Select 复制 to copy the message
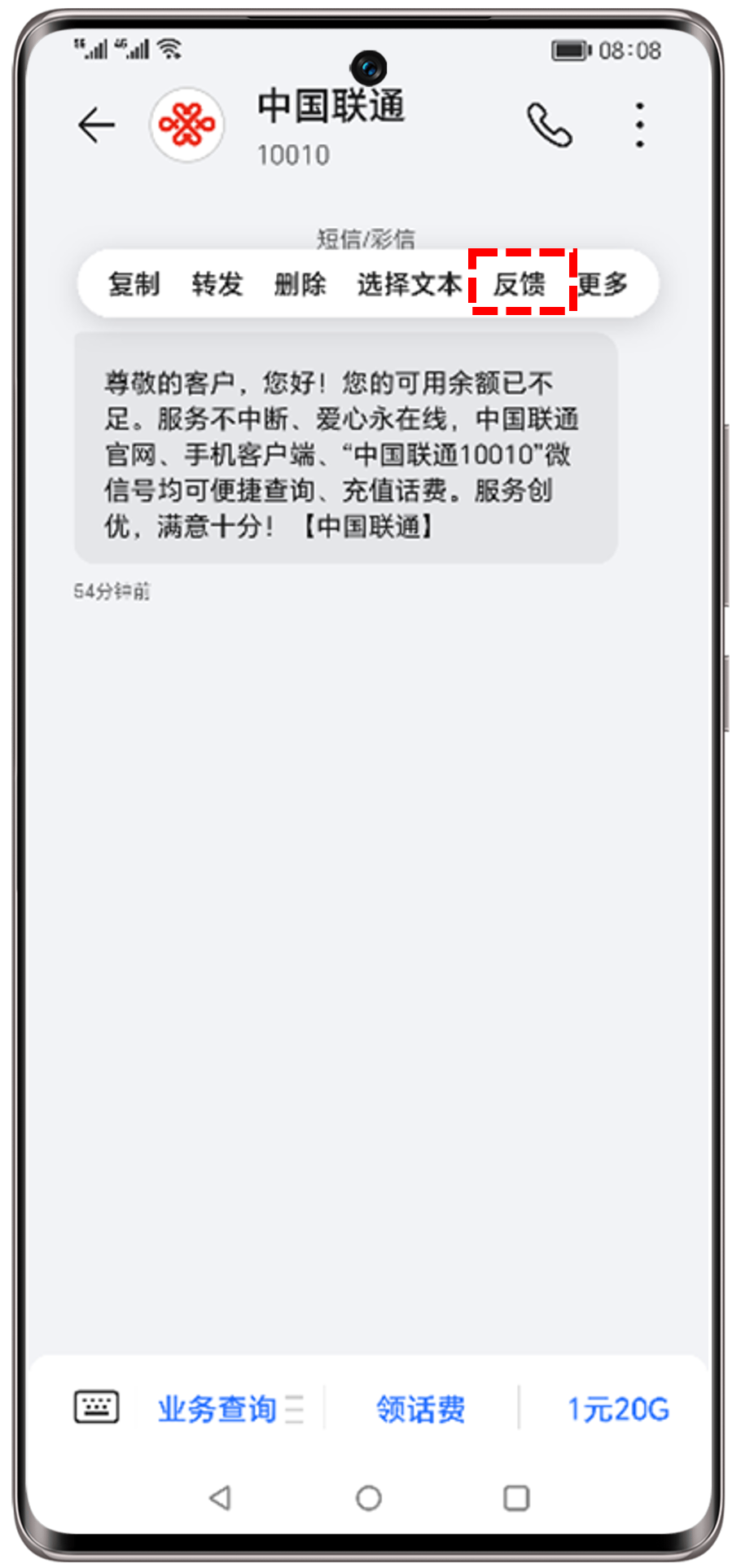The height and width of the screenshot is (1568, 741). point(134,284)
